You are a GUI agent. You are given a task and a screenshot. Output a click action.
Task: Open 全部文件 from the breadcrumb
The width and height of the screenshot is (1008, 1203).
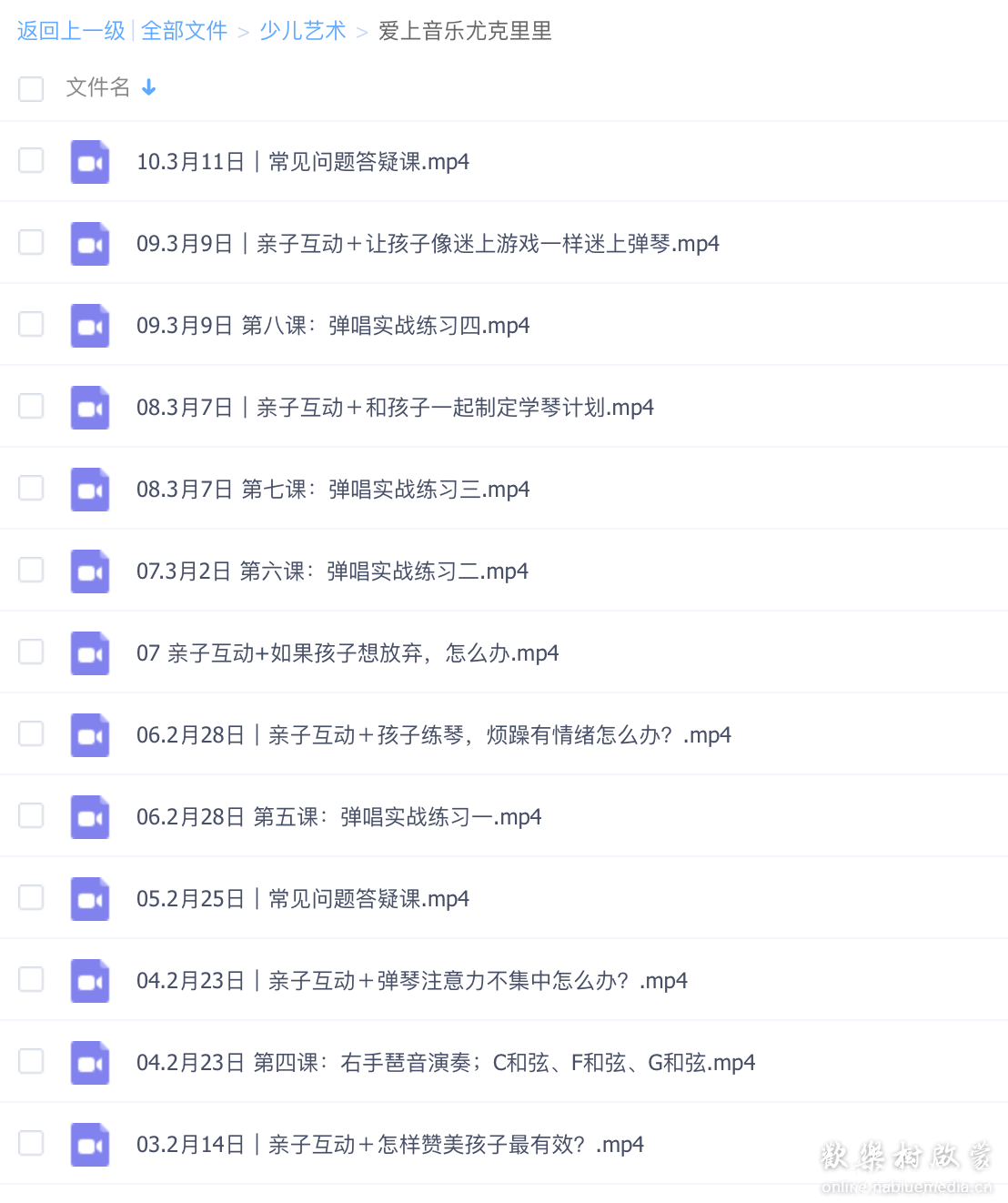click(185, 30)
